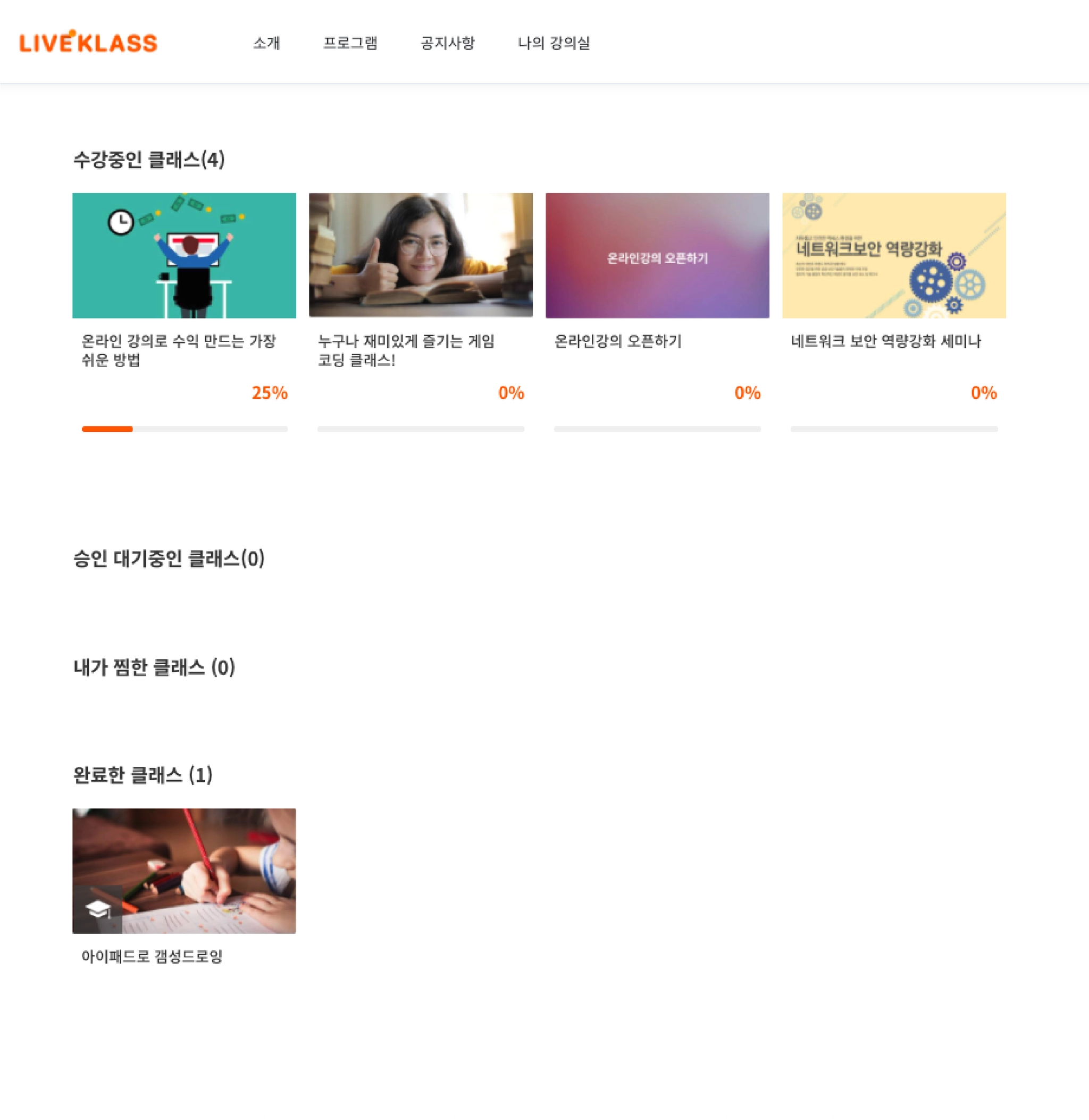Screen dimensions: 1089x1120
Task: Switch to 나의 강의실
Action: point(553,43)
